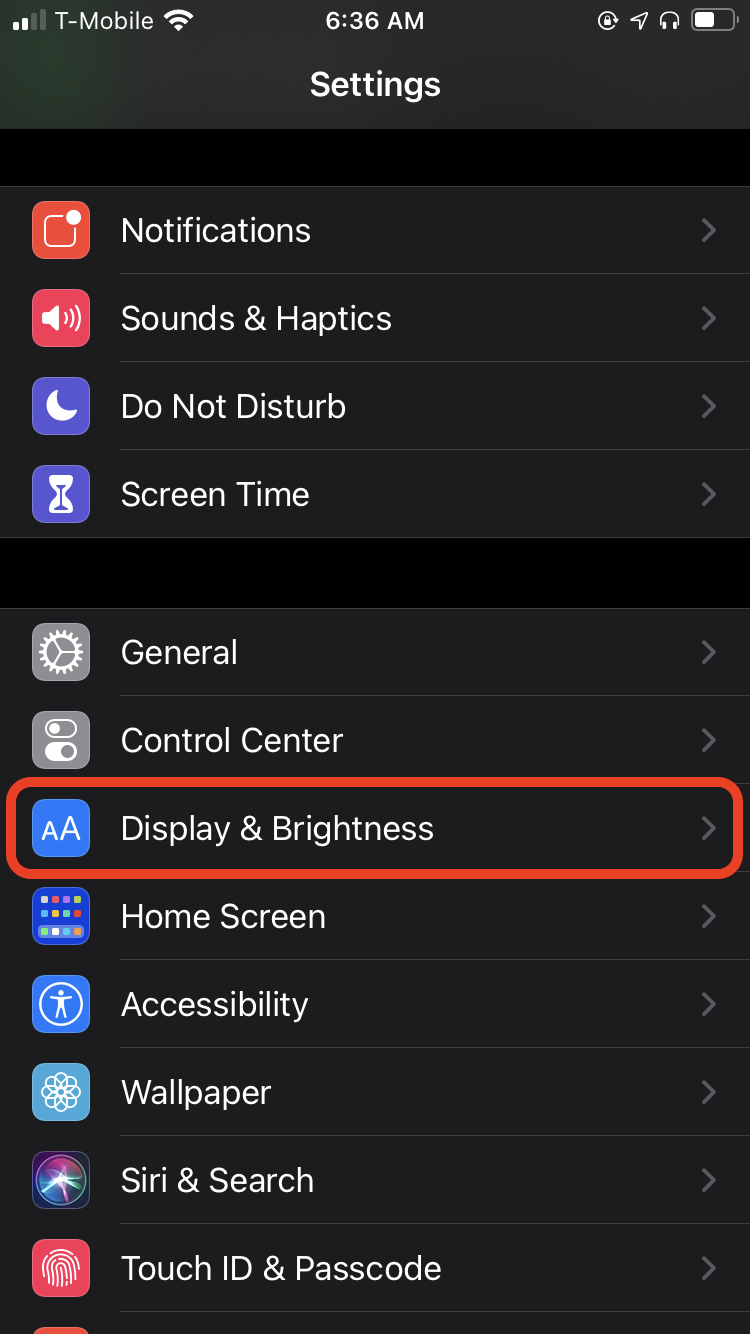Tap the Accessibility icon
This screenshot has height=1334, width=750.
(61, 1004)
